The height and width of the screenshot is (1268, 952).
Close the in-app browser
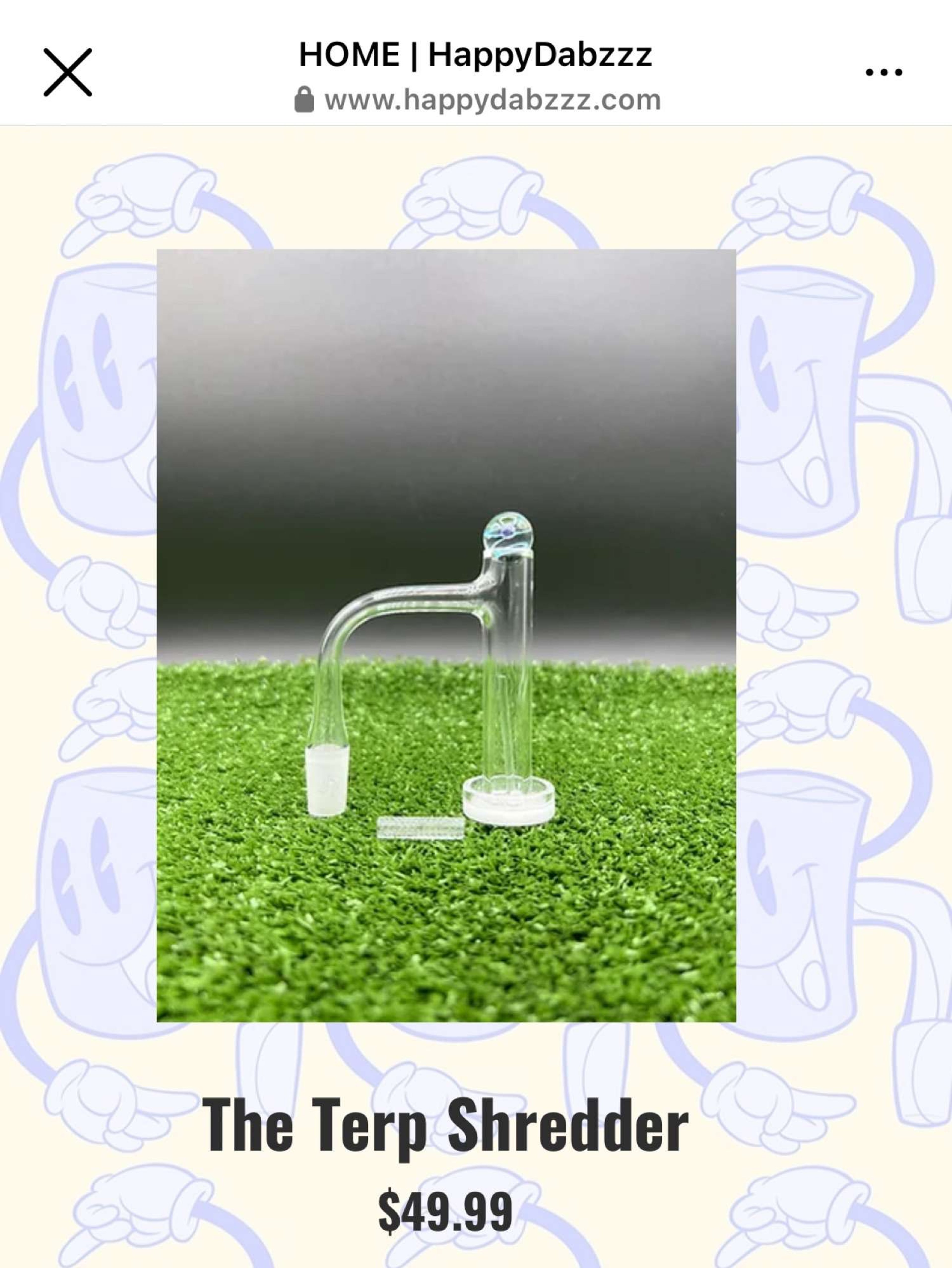pos(68,72)
